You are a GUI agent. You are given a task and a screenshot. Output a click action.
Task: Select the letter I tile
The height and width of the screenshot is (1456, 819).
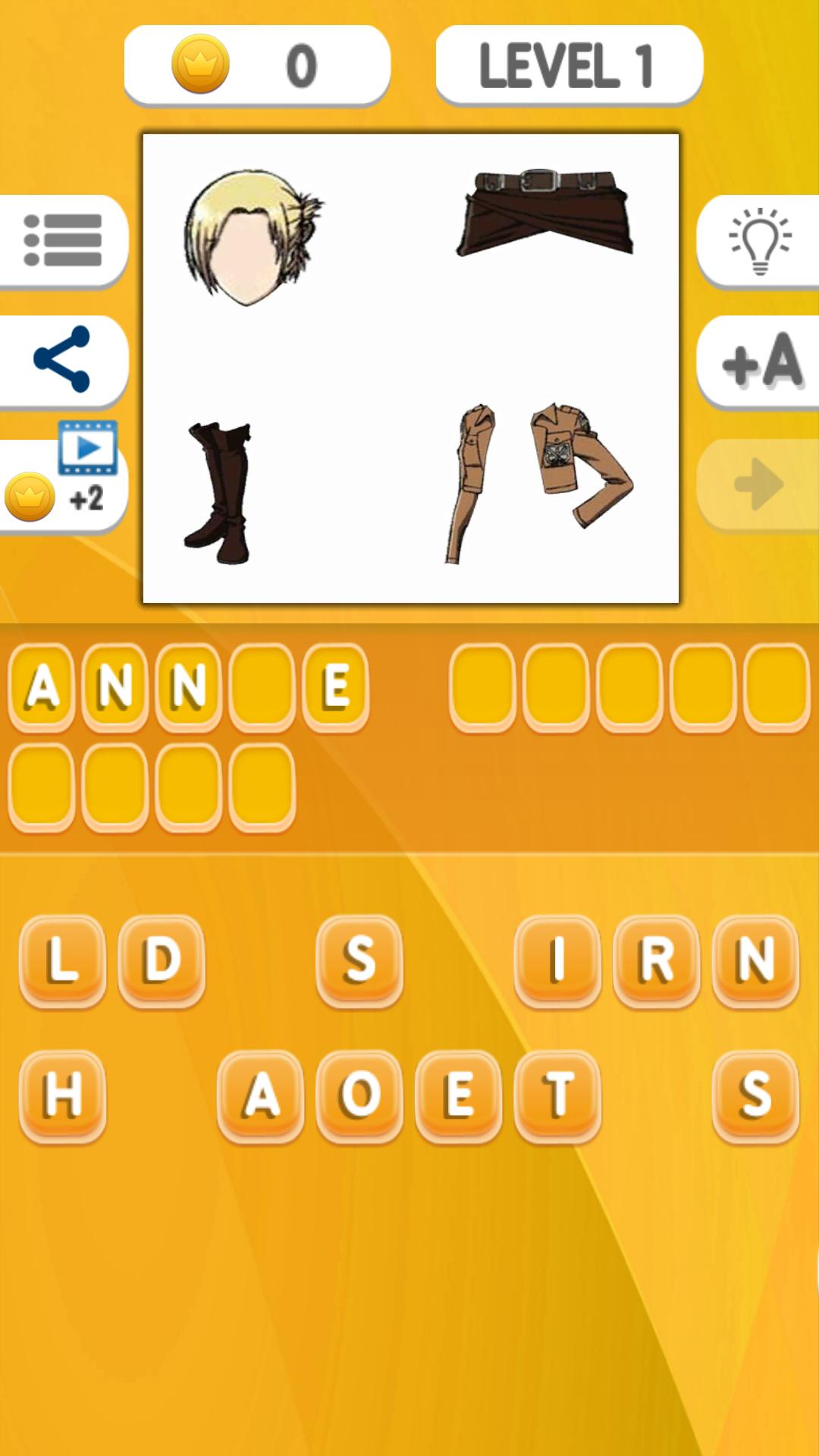(557, 960)
